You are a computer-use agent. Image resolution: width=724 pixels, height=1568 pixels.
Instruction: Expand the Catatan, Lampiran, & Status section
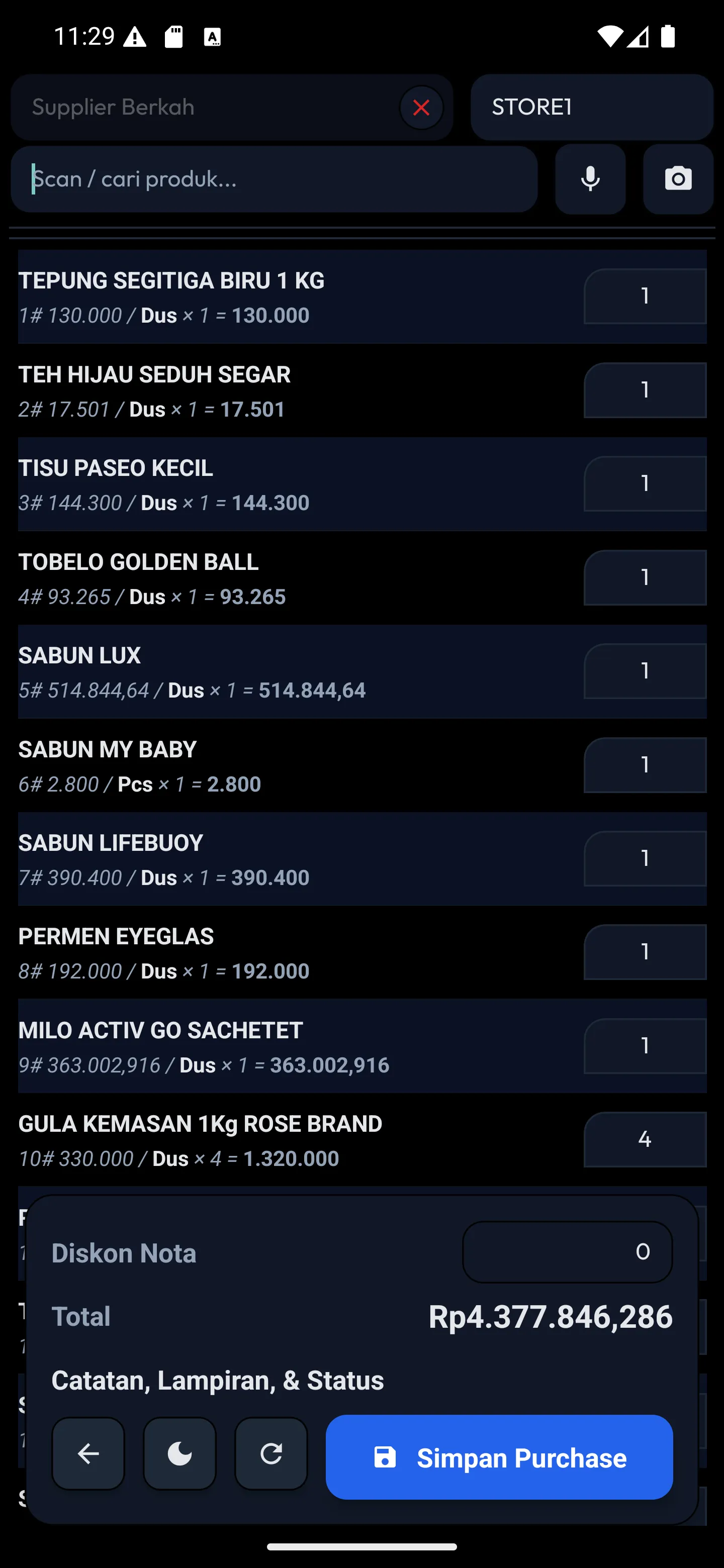point(217,1381)
